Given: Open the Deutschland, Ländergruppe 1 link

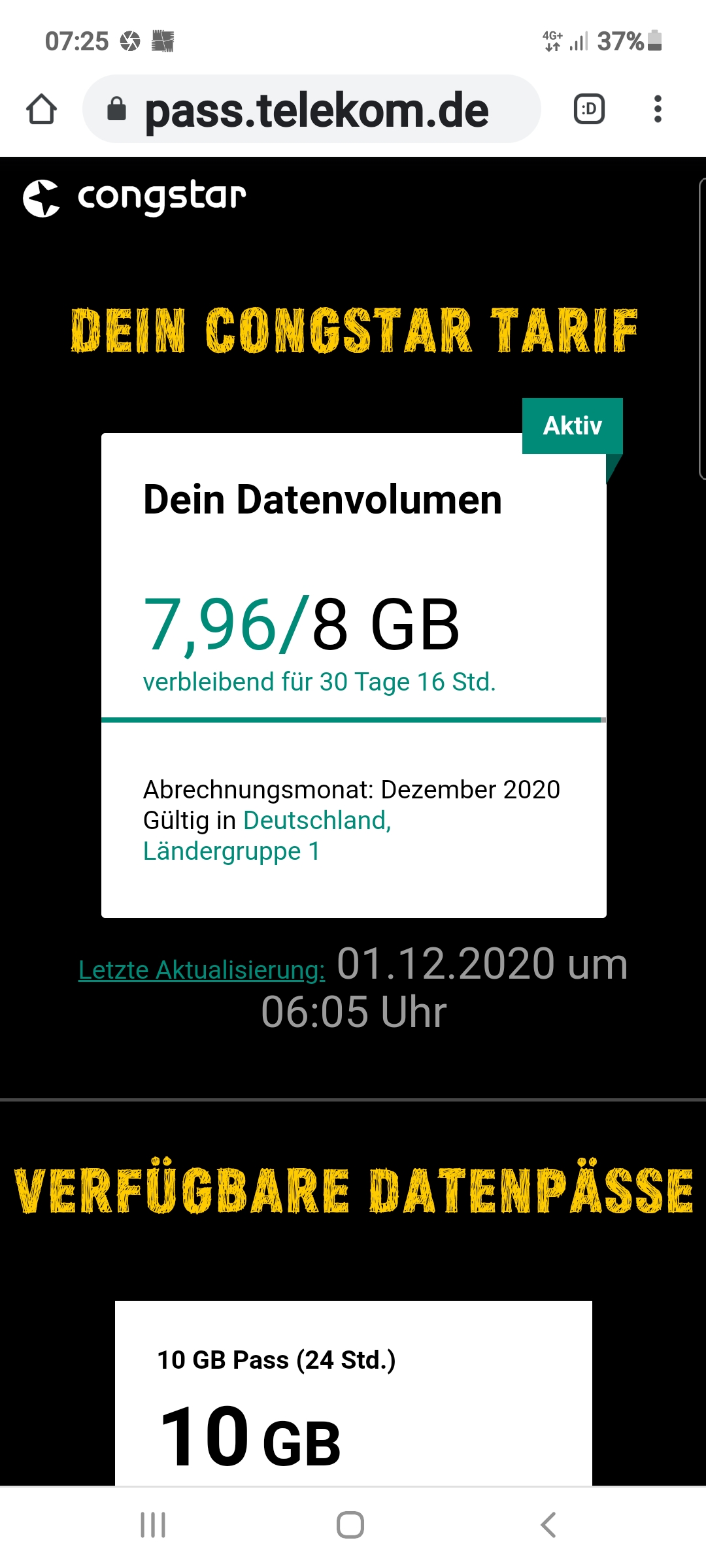Looking at the screenshot, I should click(x=267, y=836).
